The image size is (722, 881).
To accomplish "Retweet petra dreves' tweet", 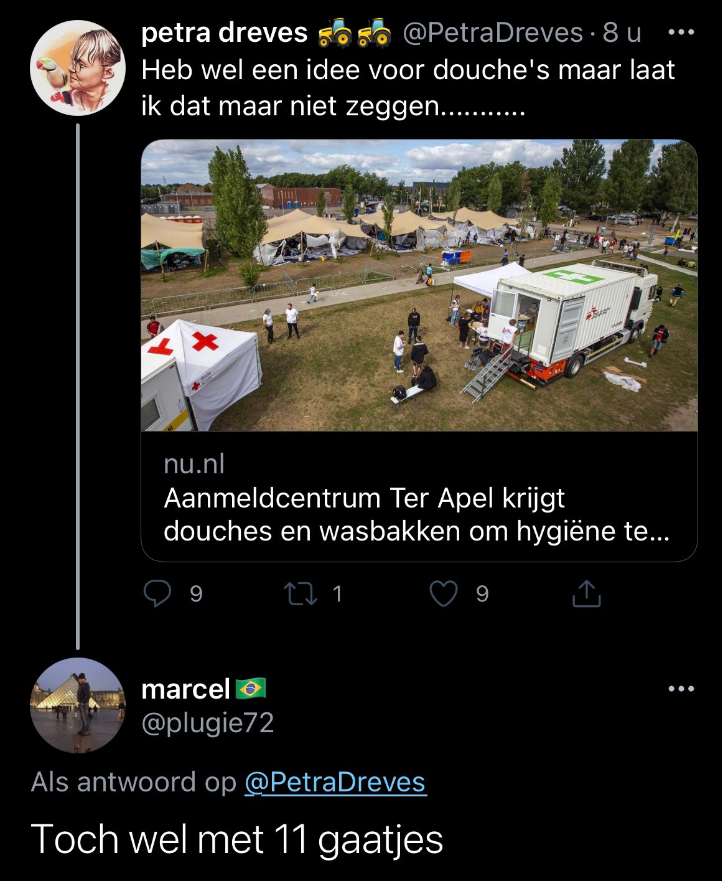I will click(x=298, y=594).
